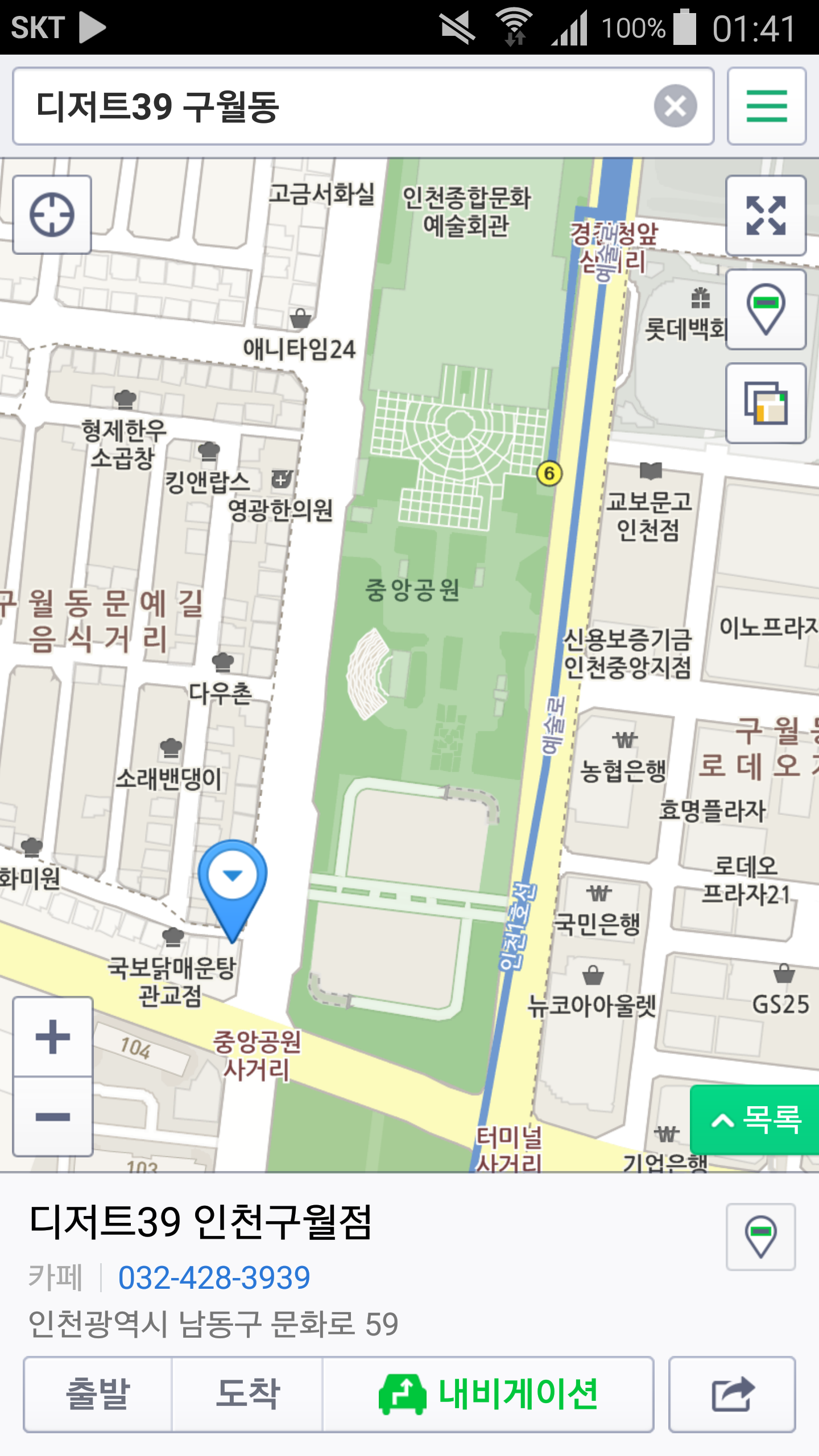Expand the map to full screen
Viewport: 819px width, 1456px height.
pyautogui.click(x=766, y=216)
